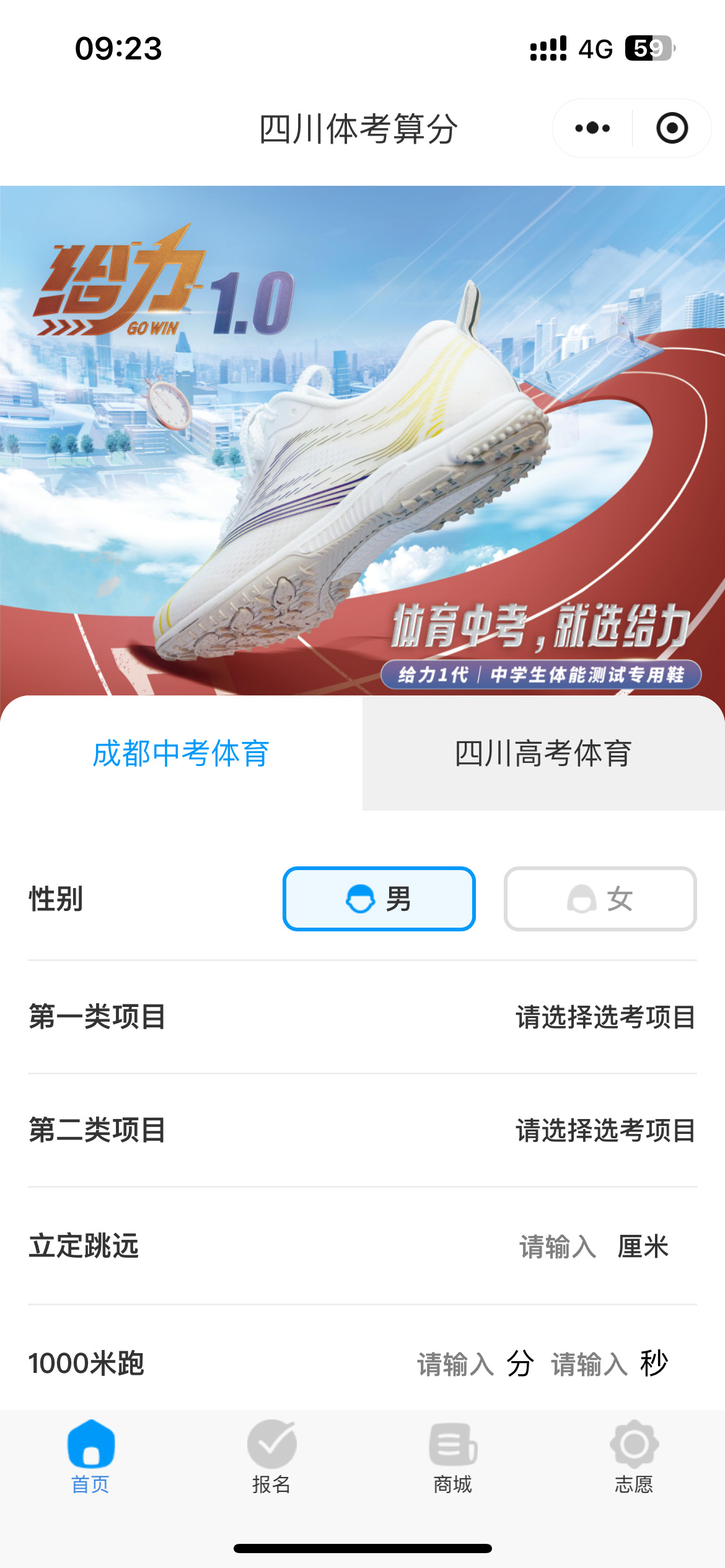Tap the 1000米跑 seconds input field
The width and height of the screenshot is (725, 1568).
[x=589, y=1364]
